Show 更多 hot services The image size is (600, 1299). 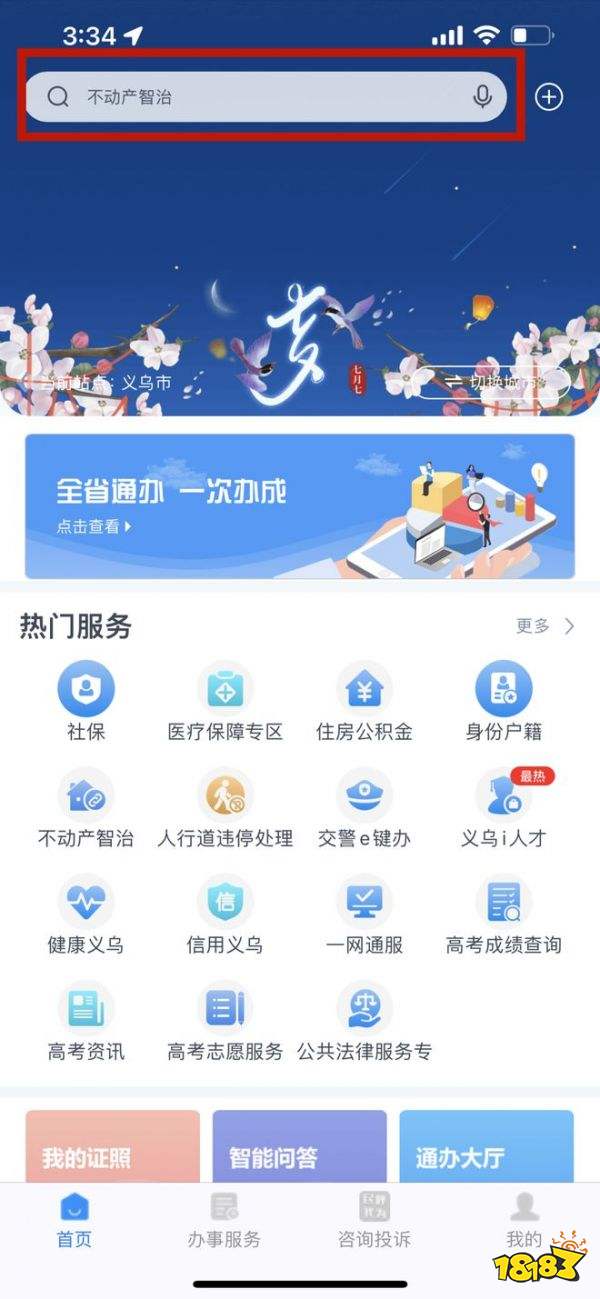pyautogui.click(x=545, y=626)
